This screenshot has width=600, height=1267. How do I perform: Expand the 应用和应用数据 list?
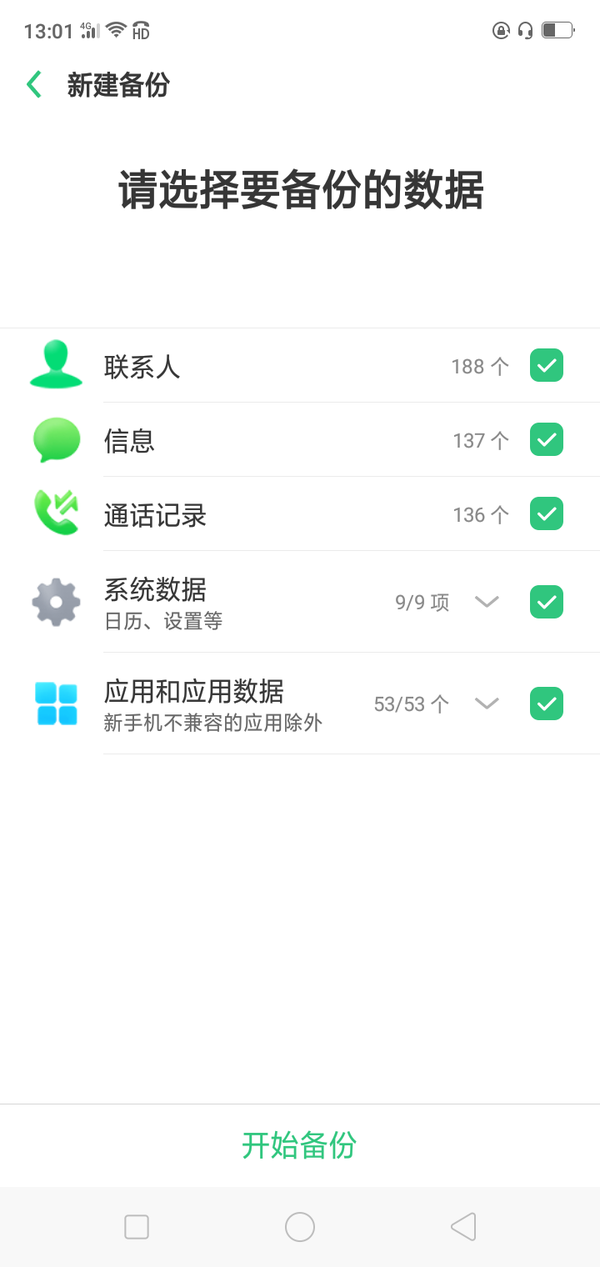tap(487, 704)
